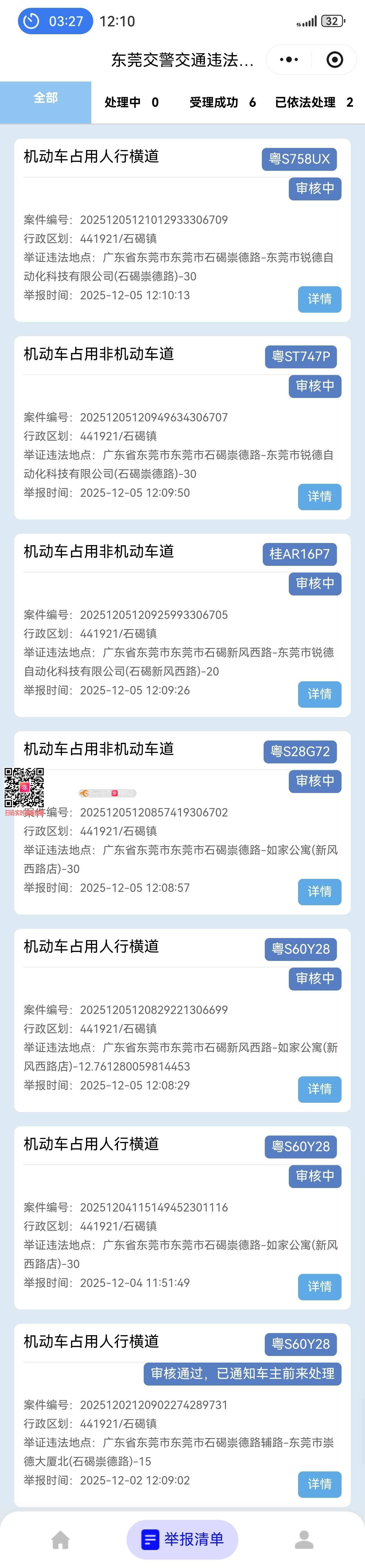
Task: View 详情 of report filed 12:08:29
Action: pos(319,1088)
